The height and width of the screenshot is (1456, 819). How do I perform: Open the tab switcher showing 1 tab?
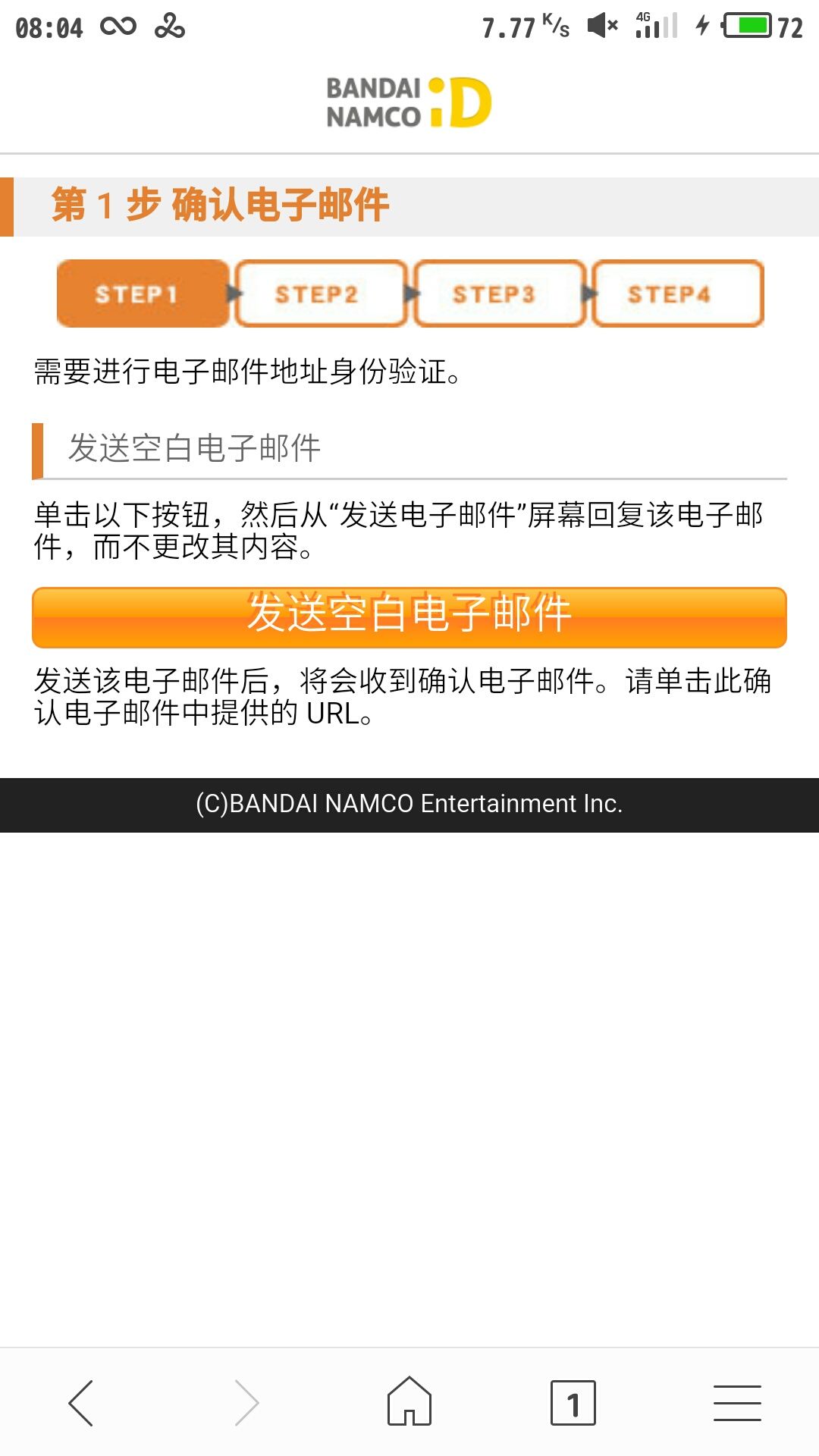573,1403
